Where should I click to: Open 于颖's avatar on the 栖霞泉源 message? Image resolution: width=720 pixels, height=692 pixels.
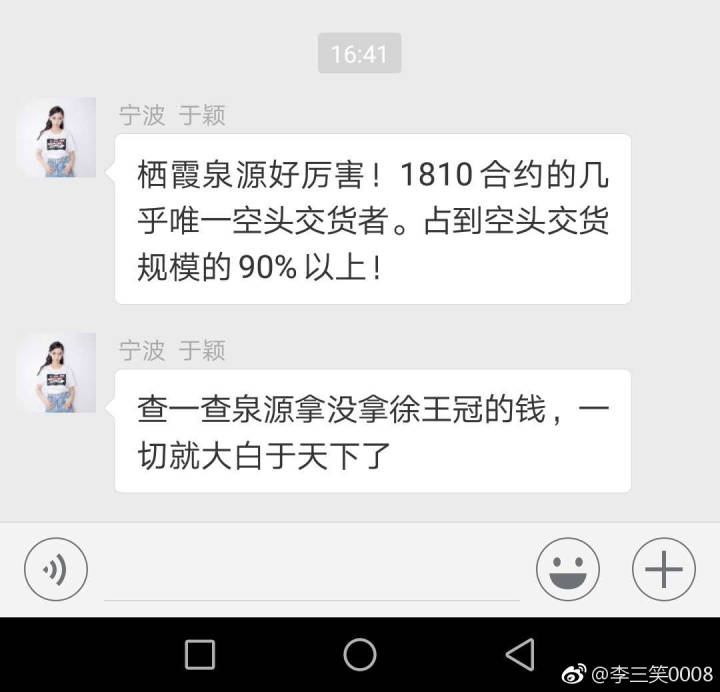click(x=56, y=137)
